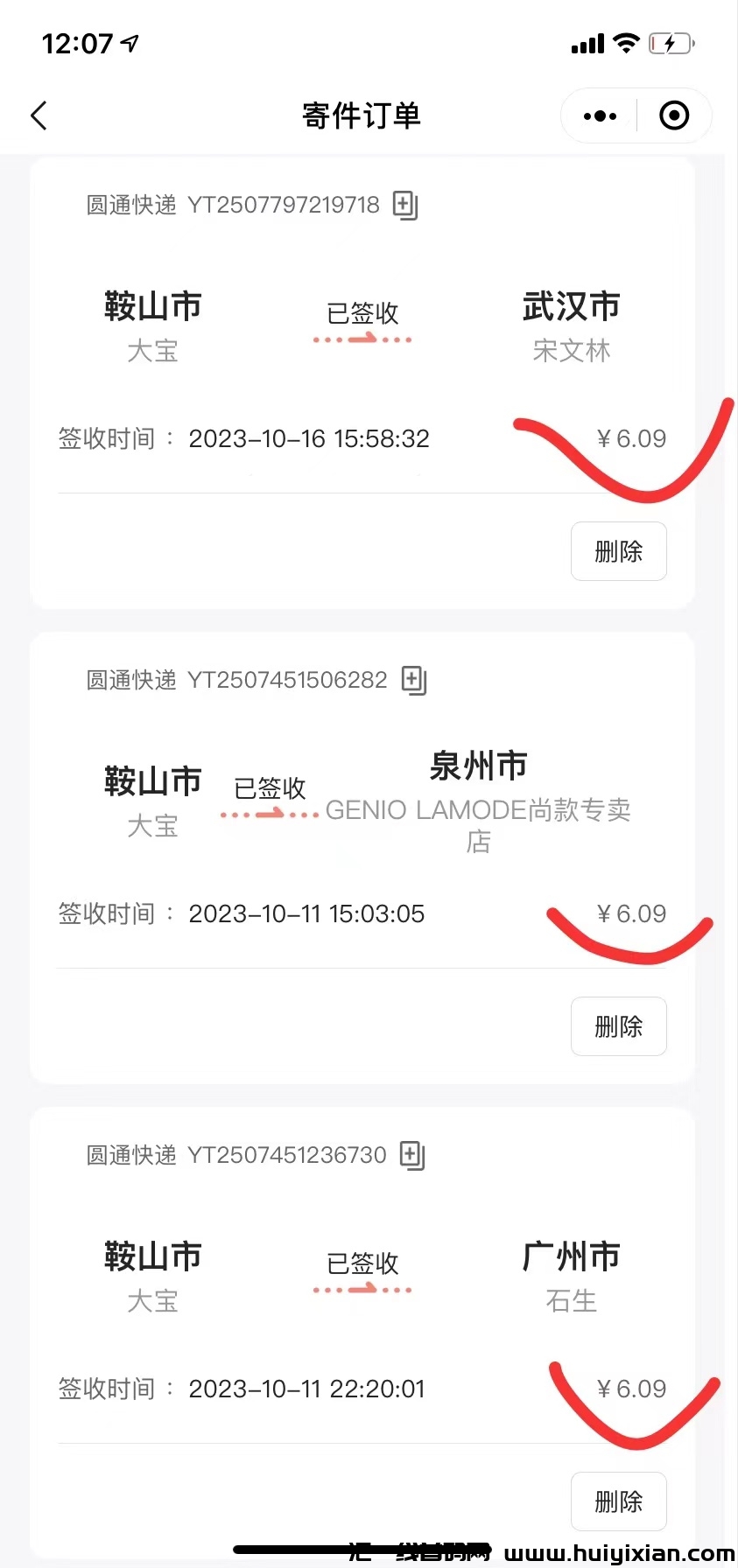The image size is (738, 1568).
Task: Tap the 圆通快递 label on first order
Action: coord(130,205)
